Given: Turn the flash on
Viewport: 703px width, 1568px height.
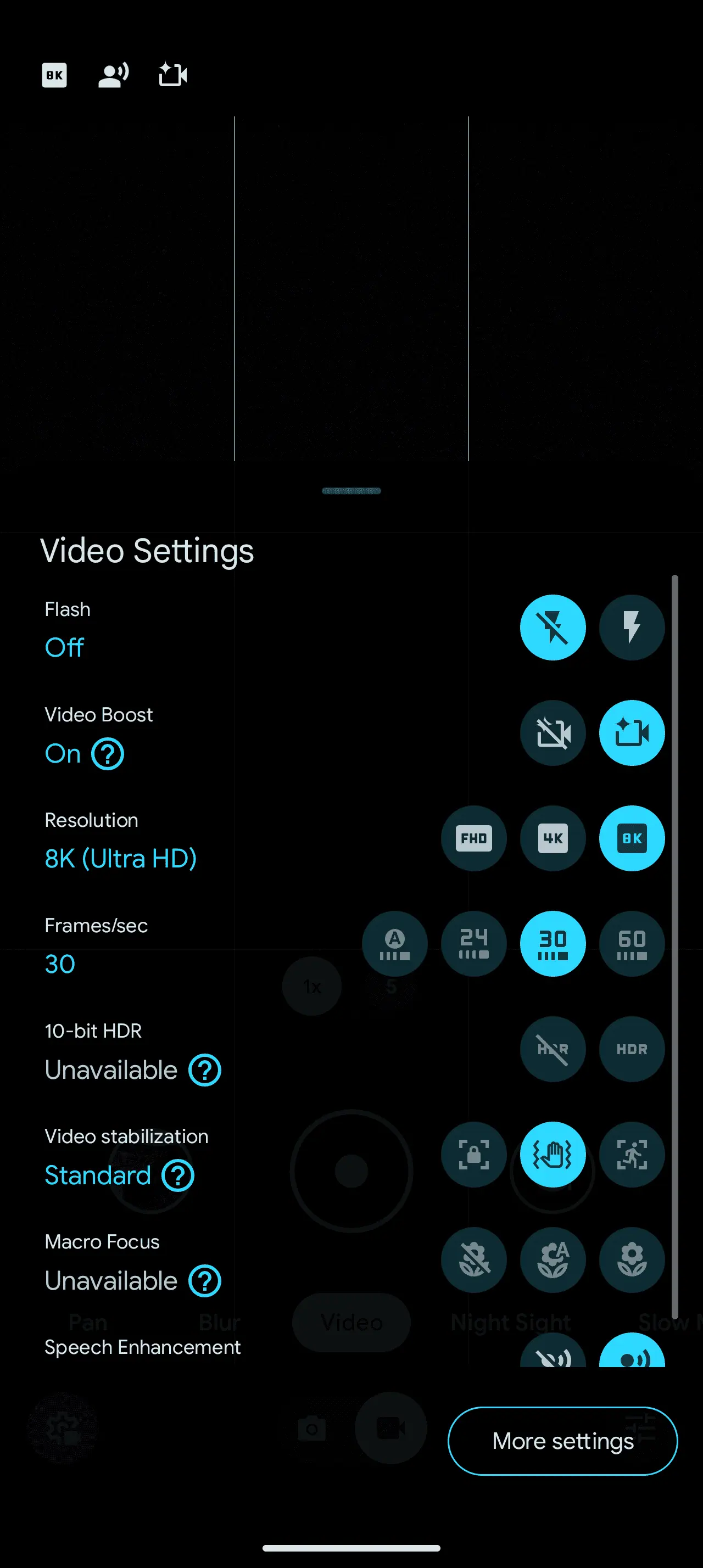Looking at the screenshot, I should [x=631, y=627].
